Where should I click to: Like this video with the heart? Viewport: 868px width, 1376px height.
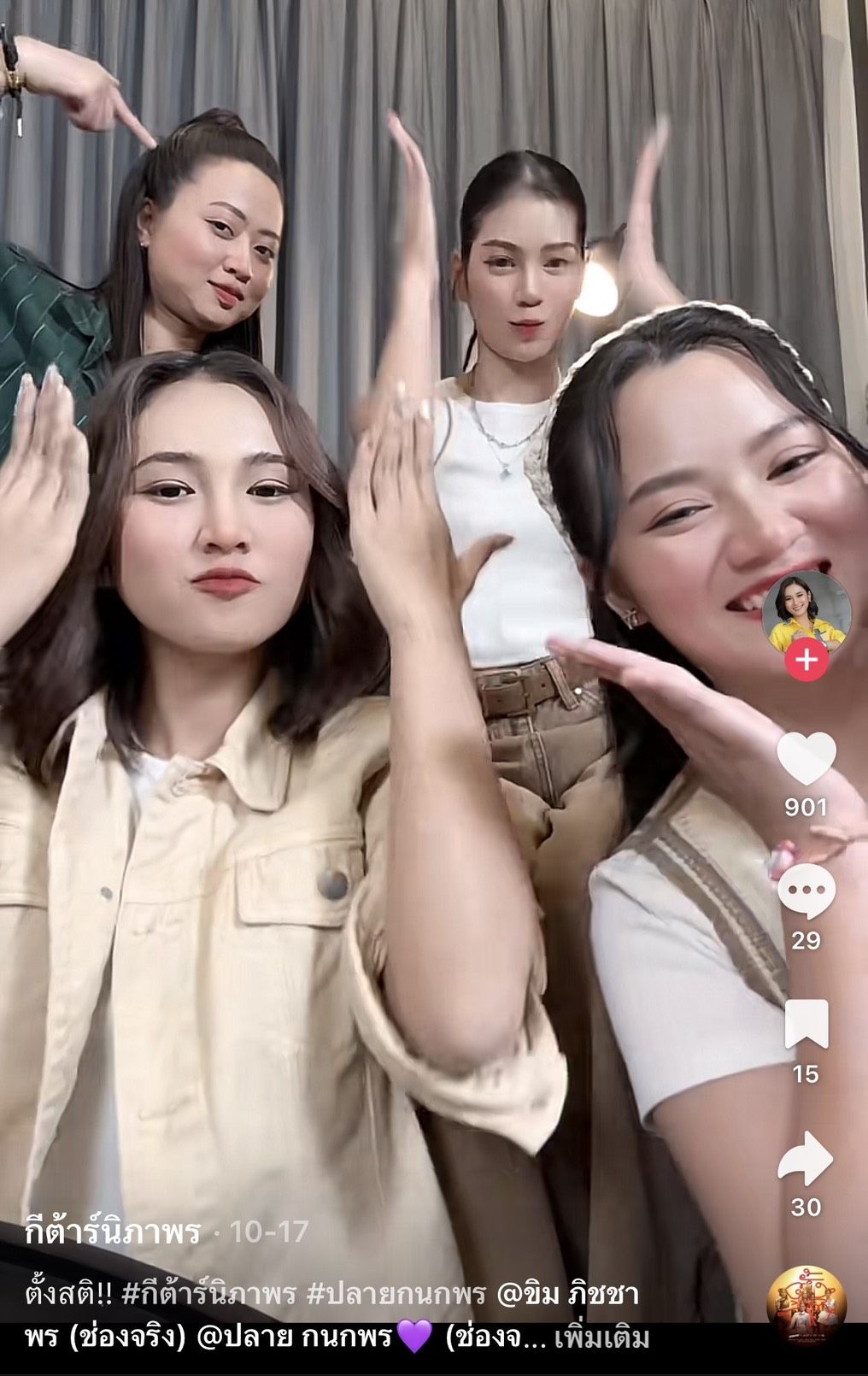pyautogui.click(x=806, y=759)
